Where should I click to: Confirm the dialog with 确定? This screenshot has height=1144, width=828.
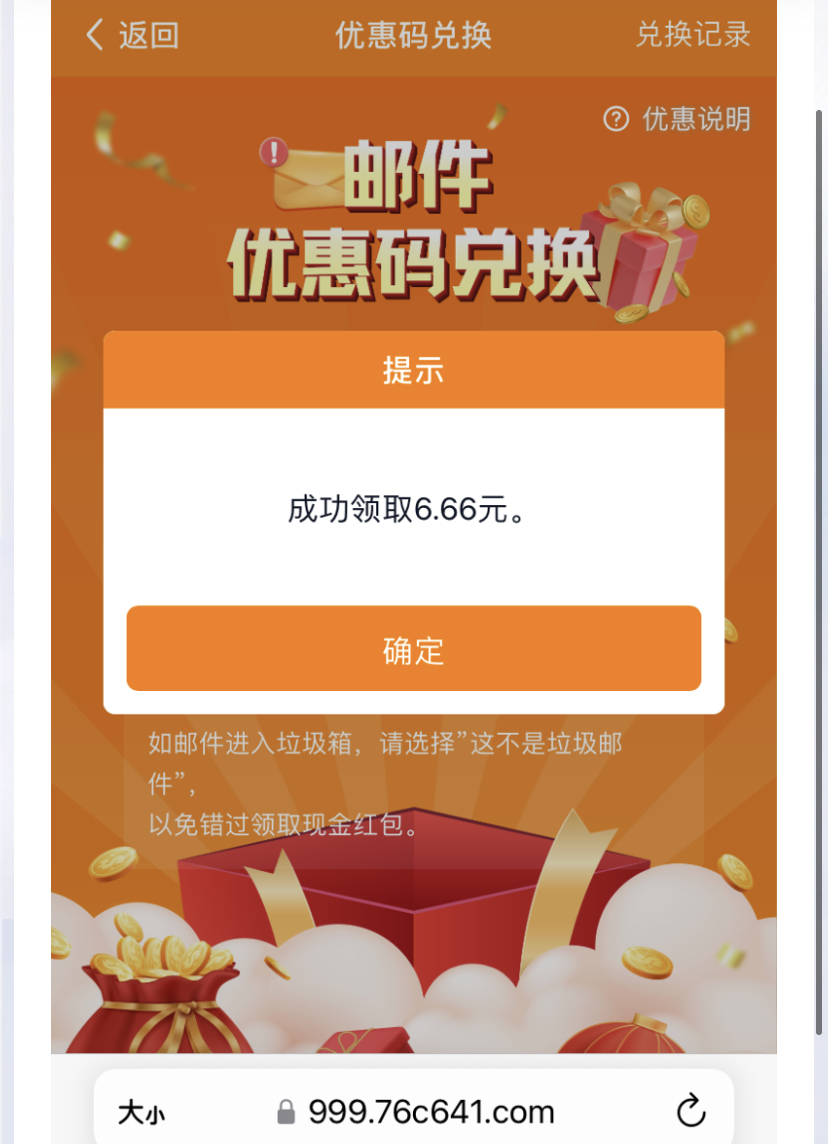pyautogui.click(x=413, y=649)
